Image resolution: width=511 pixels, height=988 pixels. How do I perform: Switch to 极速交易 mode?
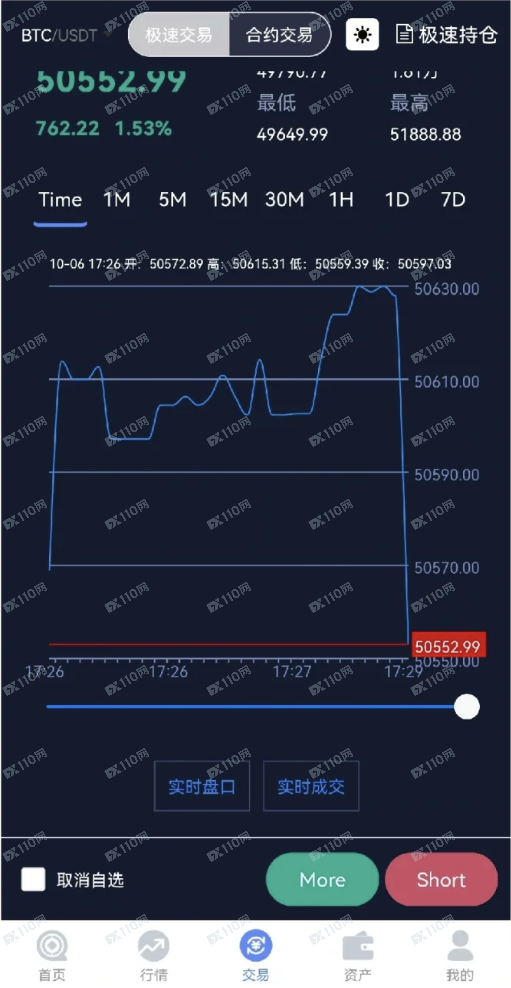pos(179,35)
